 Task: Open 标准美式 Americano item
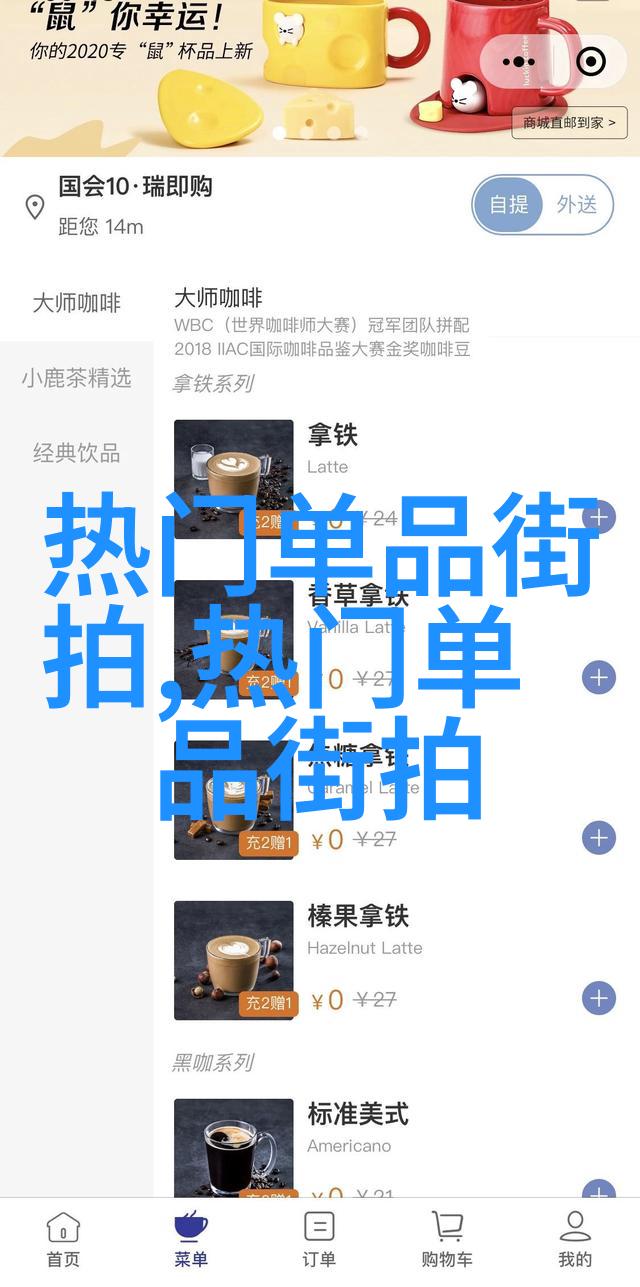[357, 1114]
